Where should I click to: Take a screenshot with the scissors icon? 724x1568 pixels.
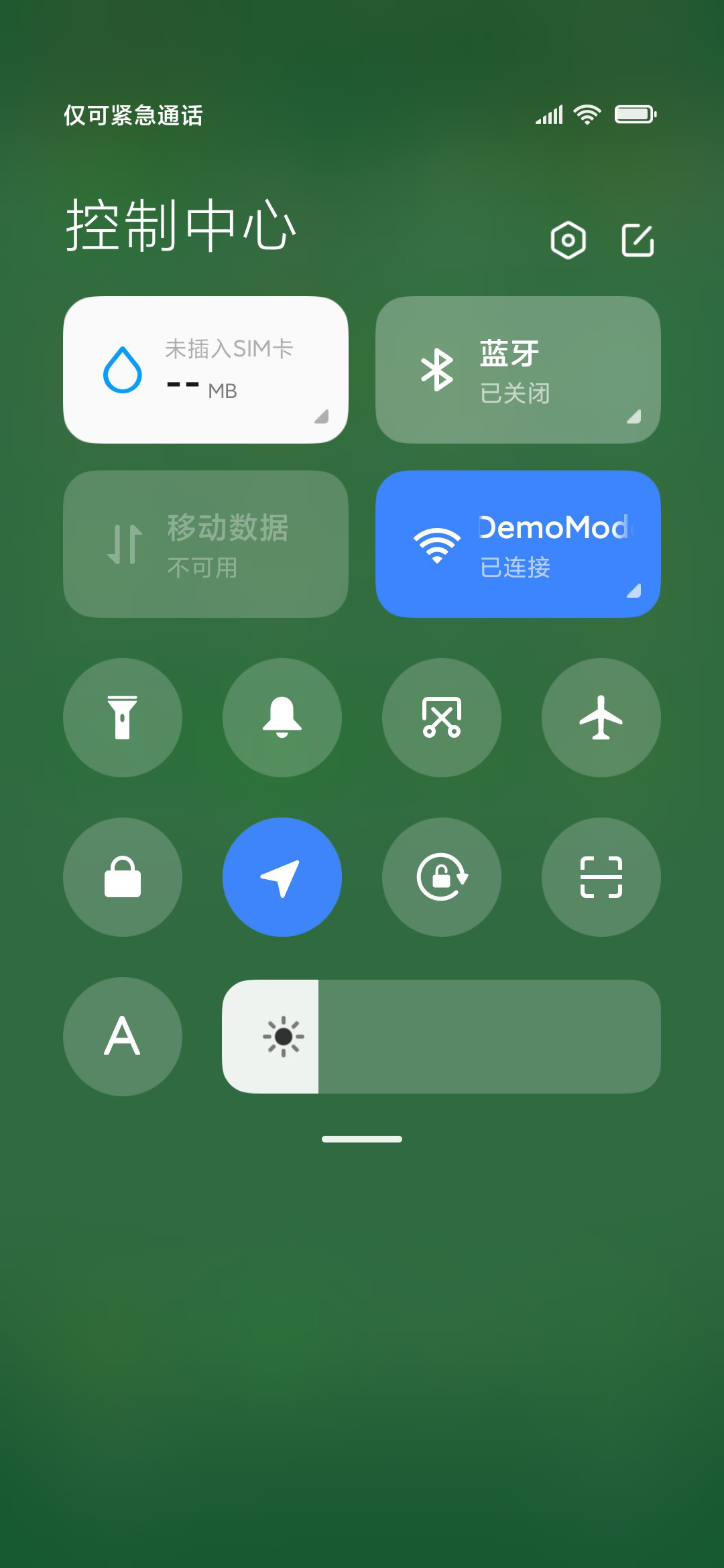[442, 718]
